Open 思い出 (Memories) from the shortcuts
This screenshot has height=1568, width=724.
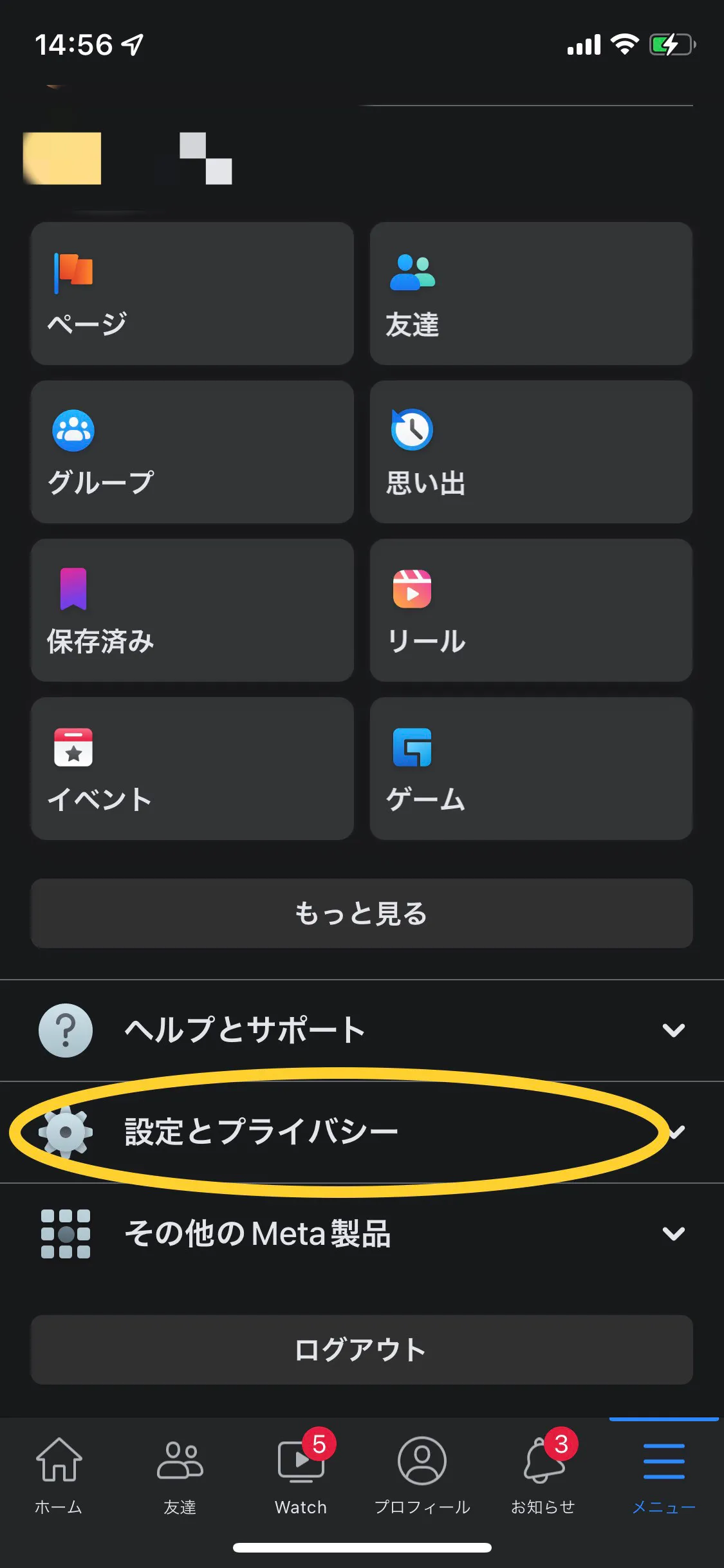pyautogui.click(x=530, y=451)
